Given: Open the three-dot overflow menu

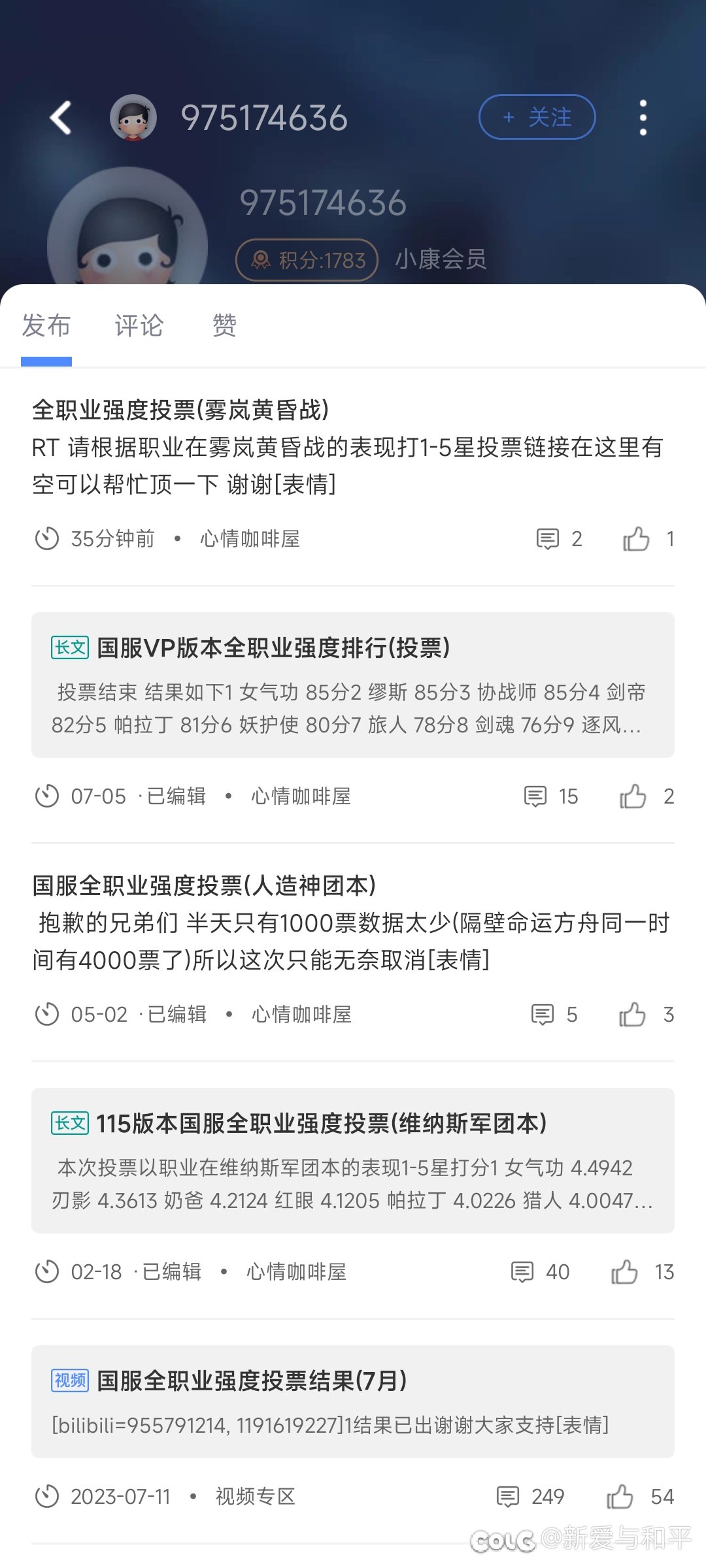Looking at the screenshot, I should 643,118.
